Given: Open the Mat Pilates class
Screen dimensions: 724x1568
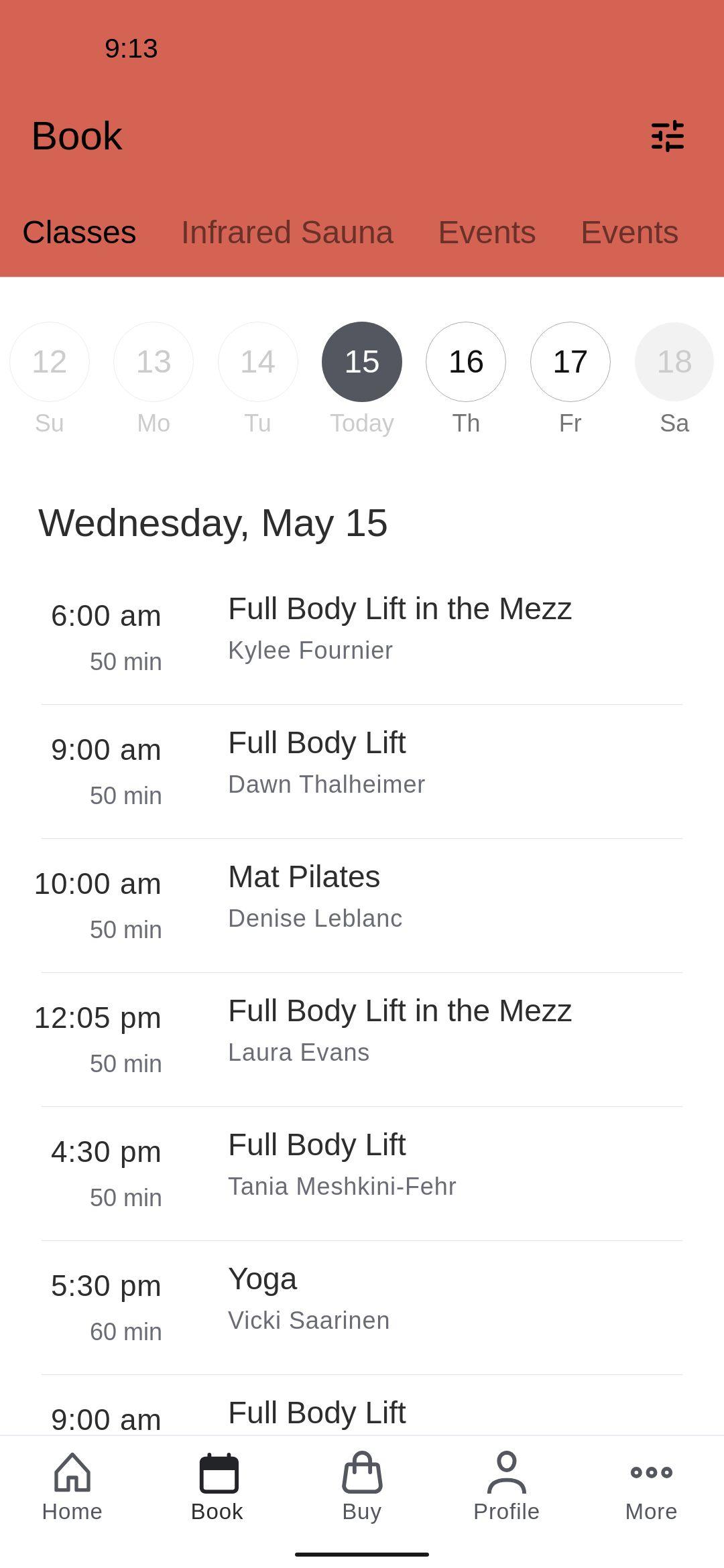Looking at the screenshot, I should coord(362,905).
